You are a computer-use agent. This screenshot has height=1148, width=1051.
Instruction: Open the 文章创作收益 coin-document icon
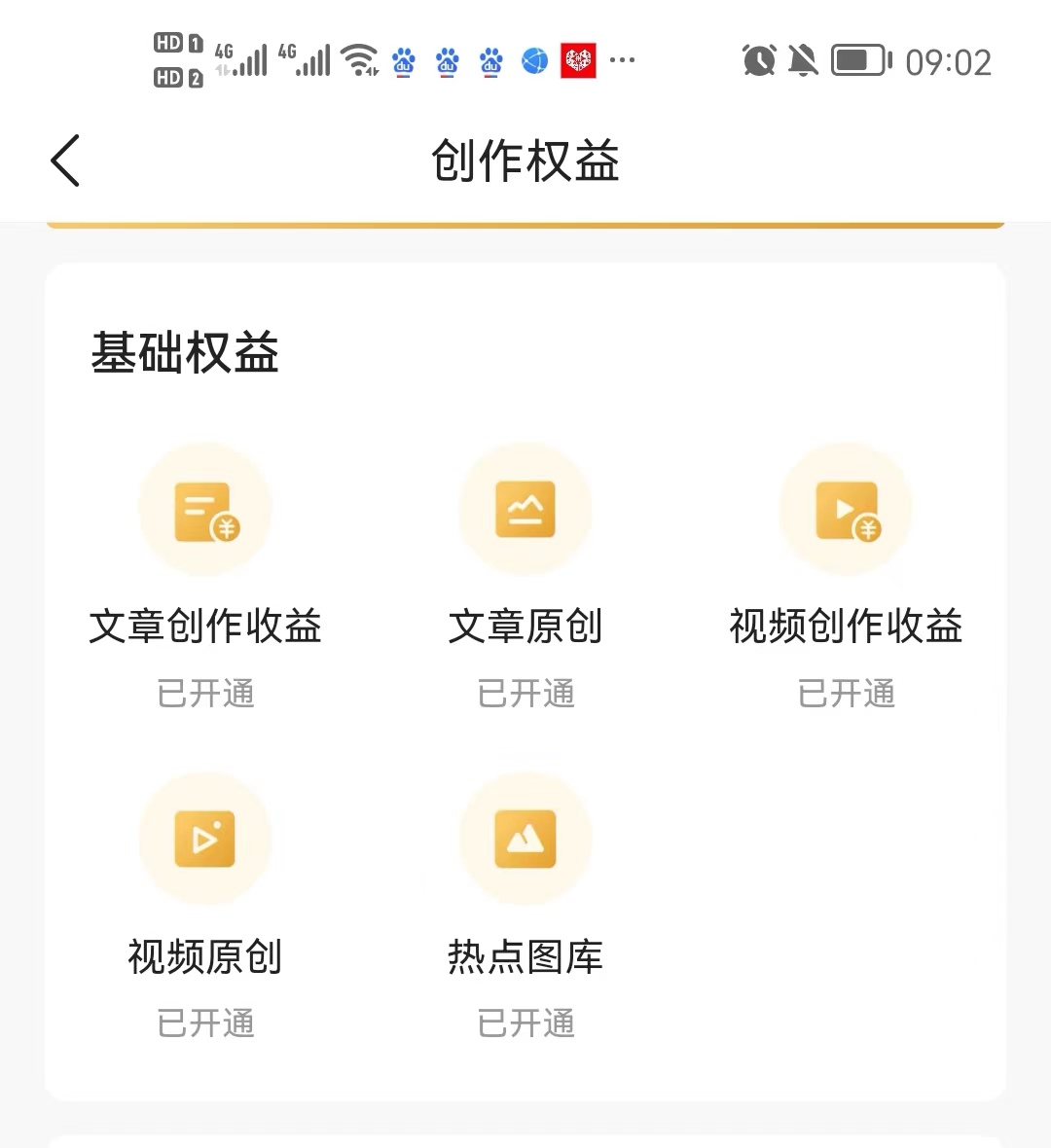pos(204,509)
